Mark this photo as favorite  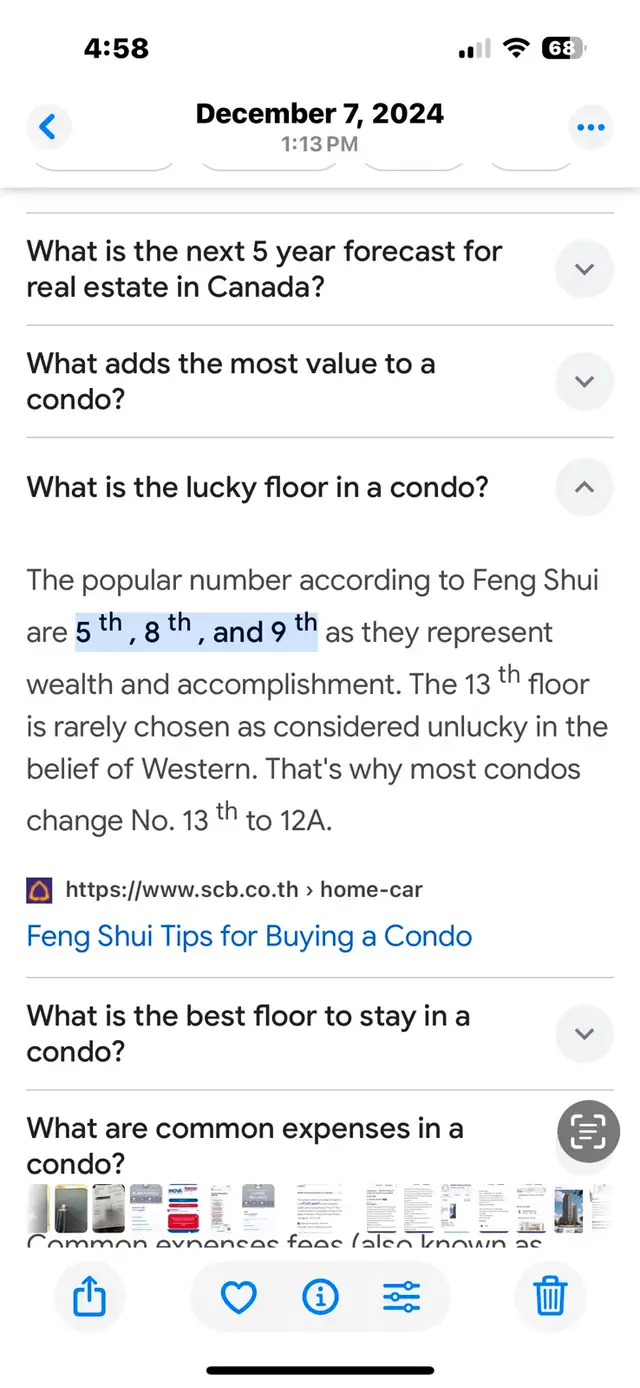tap(238, 1297)
